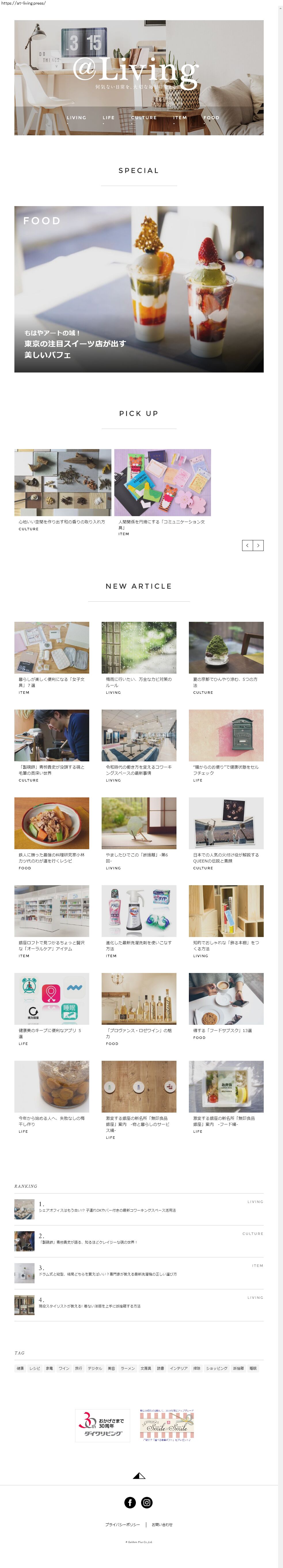283x1568 pixels.
Task: View the QUEEN article card
Action: [x=226, y=823]
